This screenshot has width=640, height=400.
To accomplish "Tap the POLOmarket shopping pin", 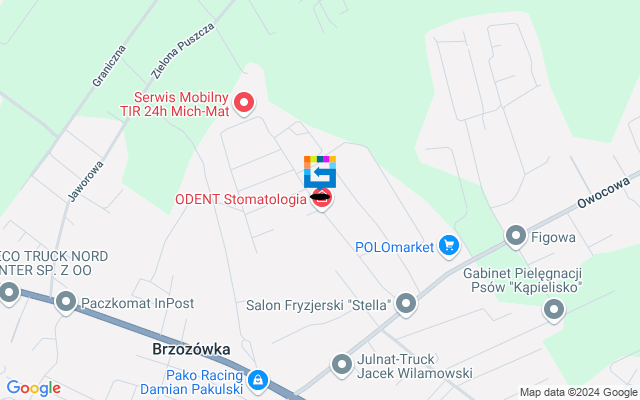I will [x=449, y=245].
